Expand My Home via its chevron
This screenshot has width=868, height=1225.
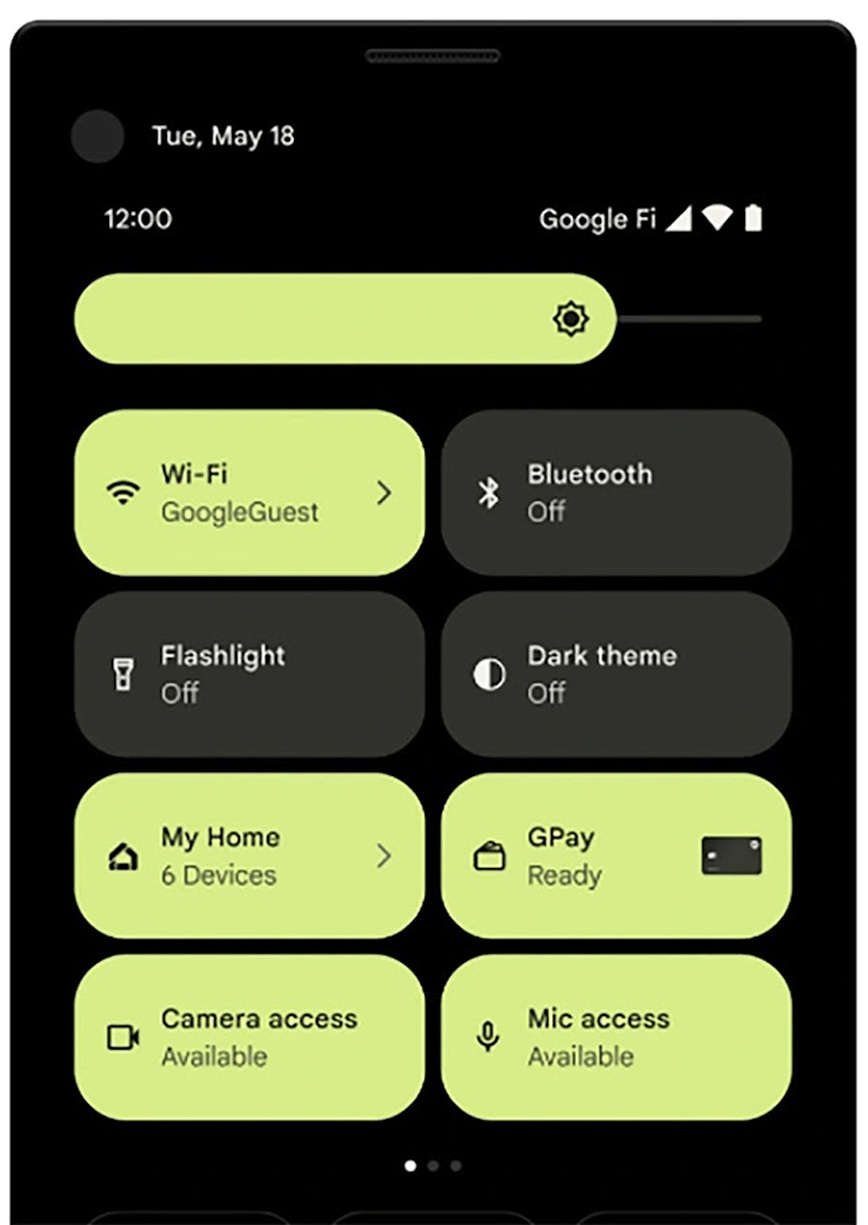coord(384,856)
